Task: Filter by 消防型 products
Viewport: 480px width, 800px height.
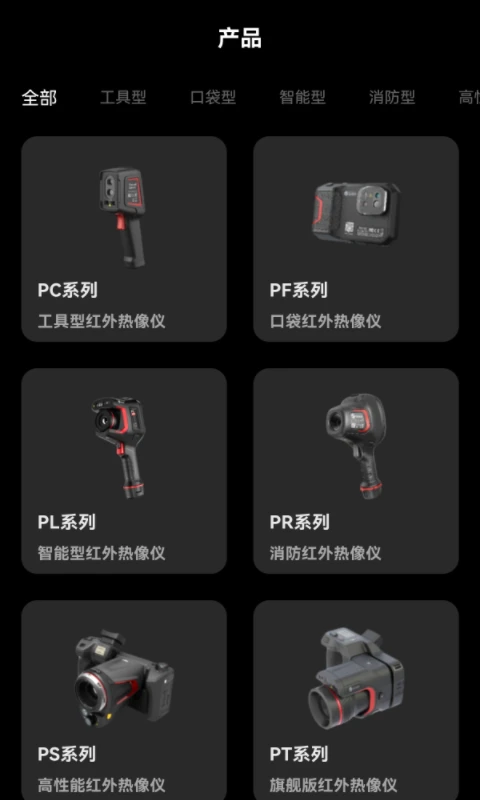Action: pos(392,97)
